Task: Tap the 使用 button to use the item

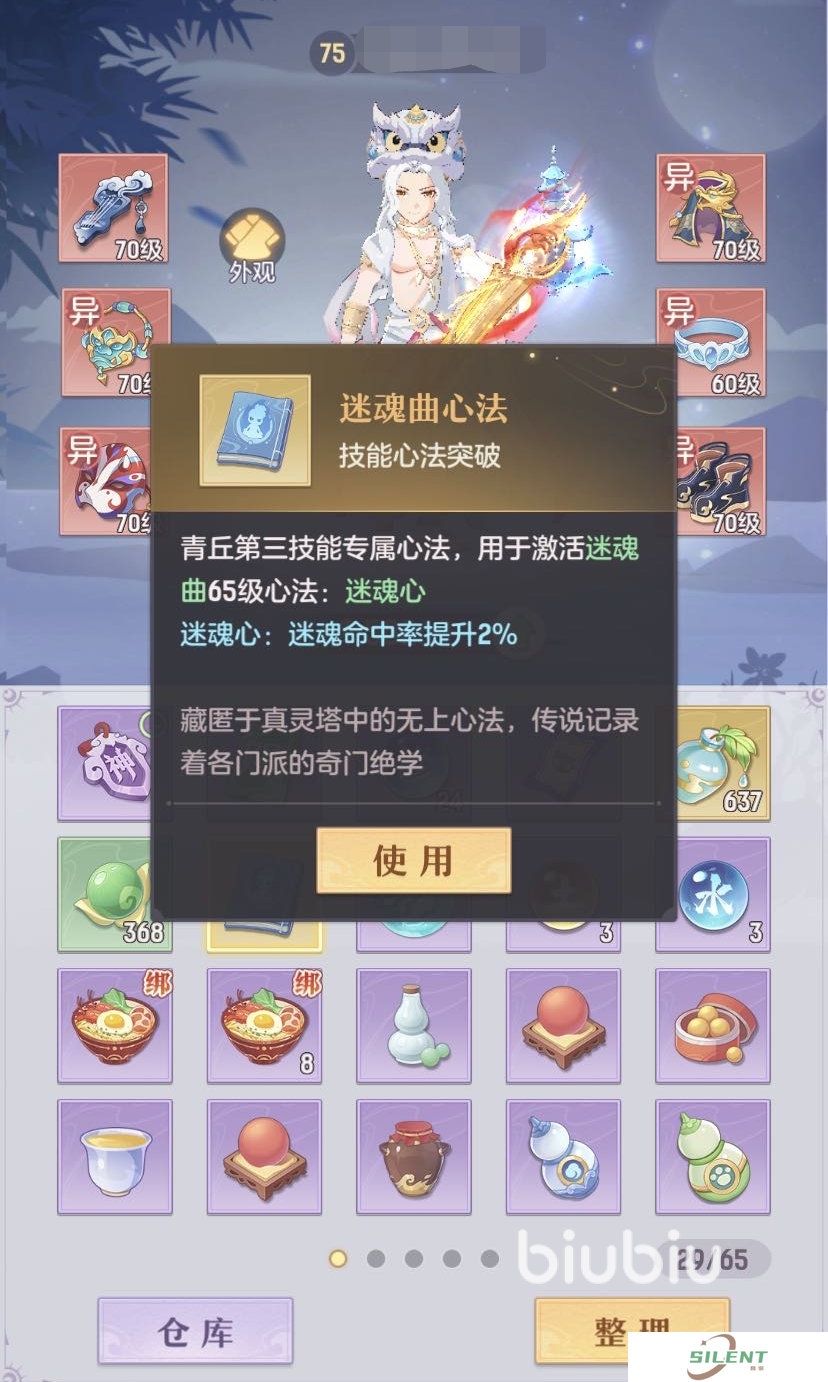Action: pyautogui.click(x=413, y=860)
